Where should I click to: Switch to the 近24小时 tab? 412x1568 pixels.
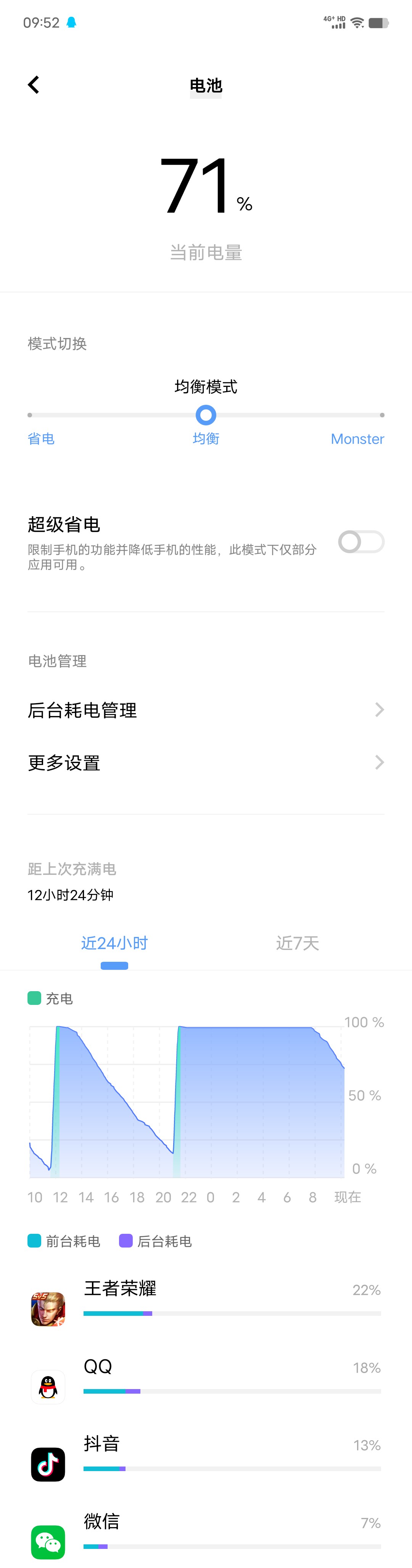114,943
